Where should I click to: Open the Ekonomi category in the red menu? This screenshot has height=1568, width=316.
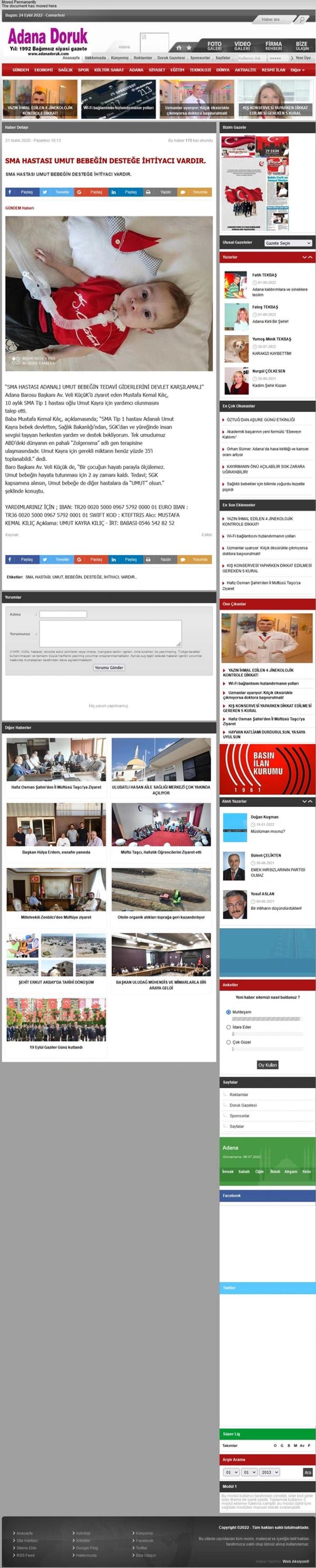[x=43, y=70]
